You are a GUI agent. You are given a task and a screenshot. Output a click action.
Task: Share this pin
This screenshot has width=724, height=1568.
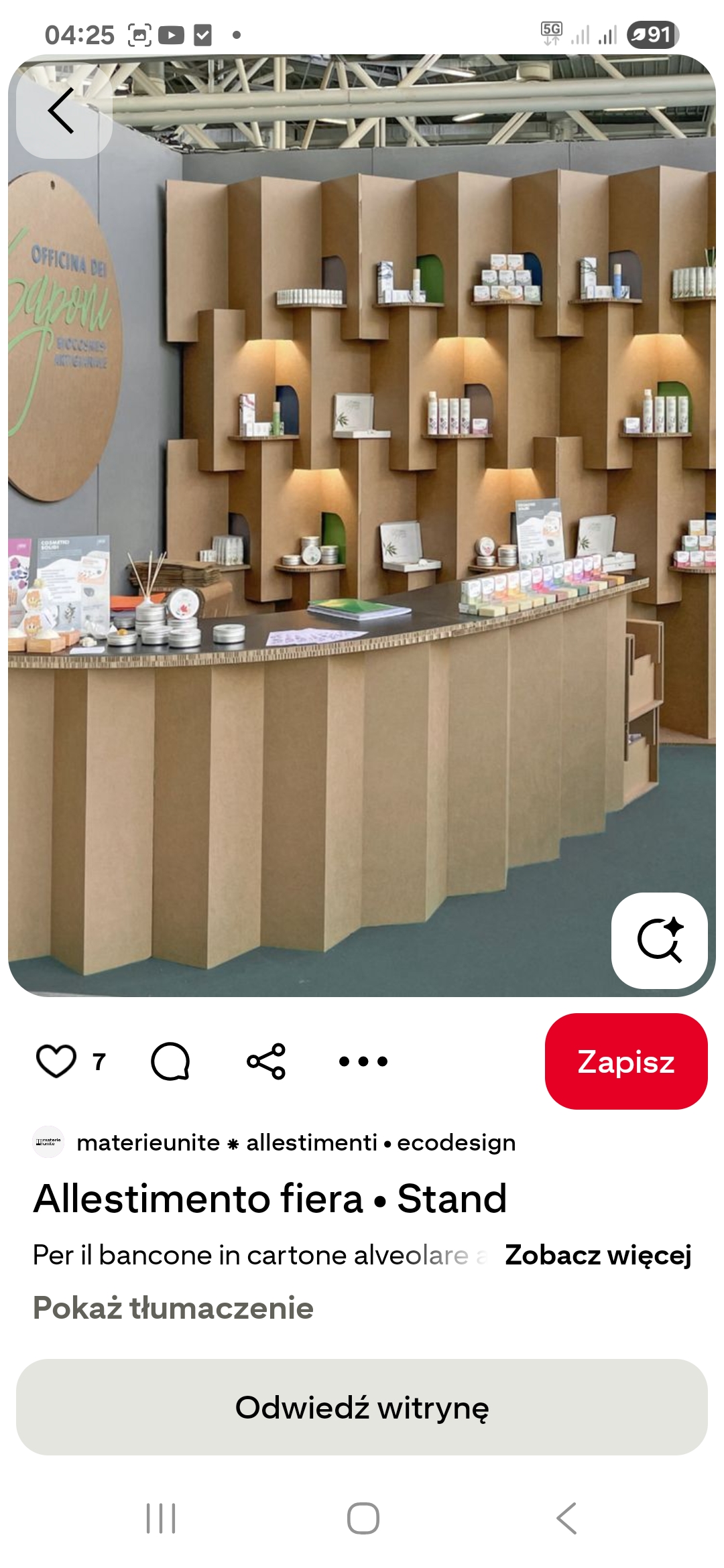click(266, 1061)
